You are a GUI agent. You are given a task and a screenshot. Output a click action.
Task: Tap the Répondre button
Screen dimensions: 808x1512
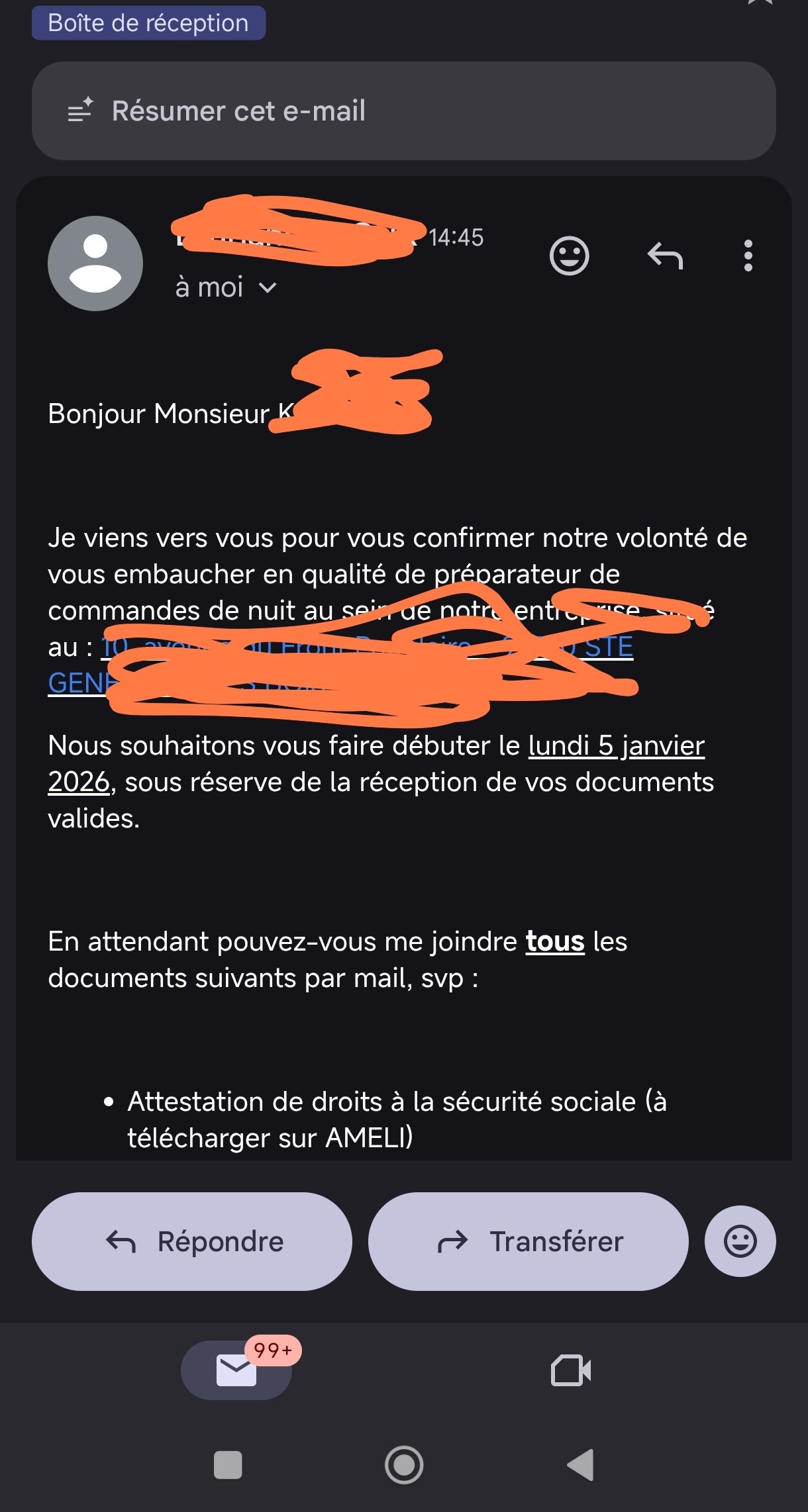(192, 1241)
